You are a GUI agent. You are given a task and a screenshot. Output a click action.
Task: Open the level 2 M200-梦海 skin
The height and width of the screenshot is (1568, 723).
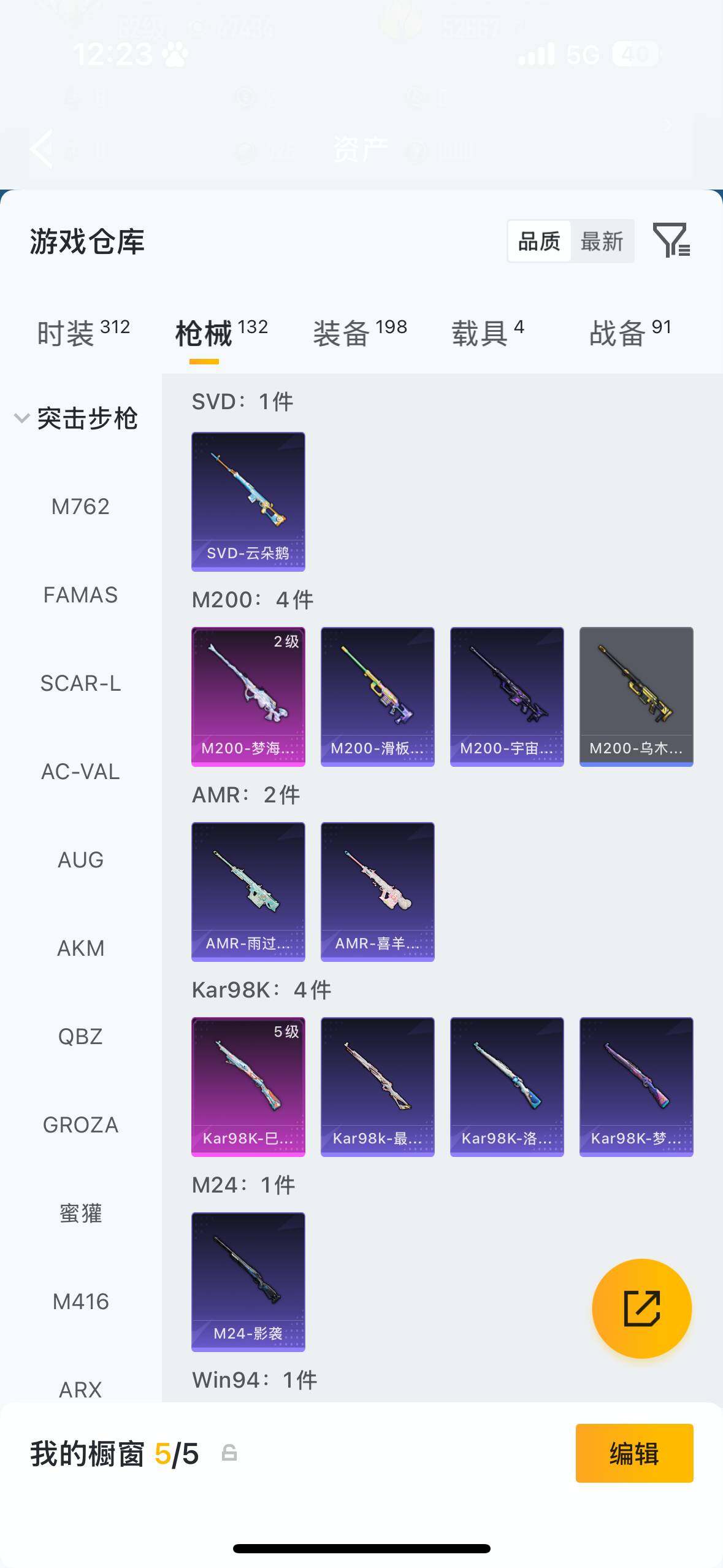click(248, 696)
